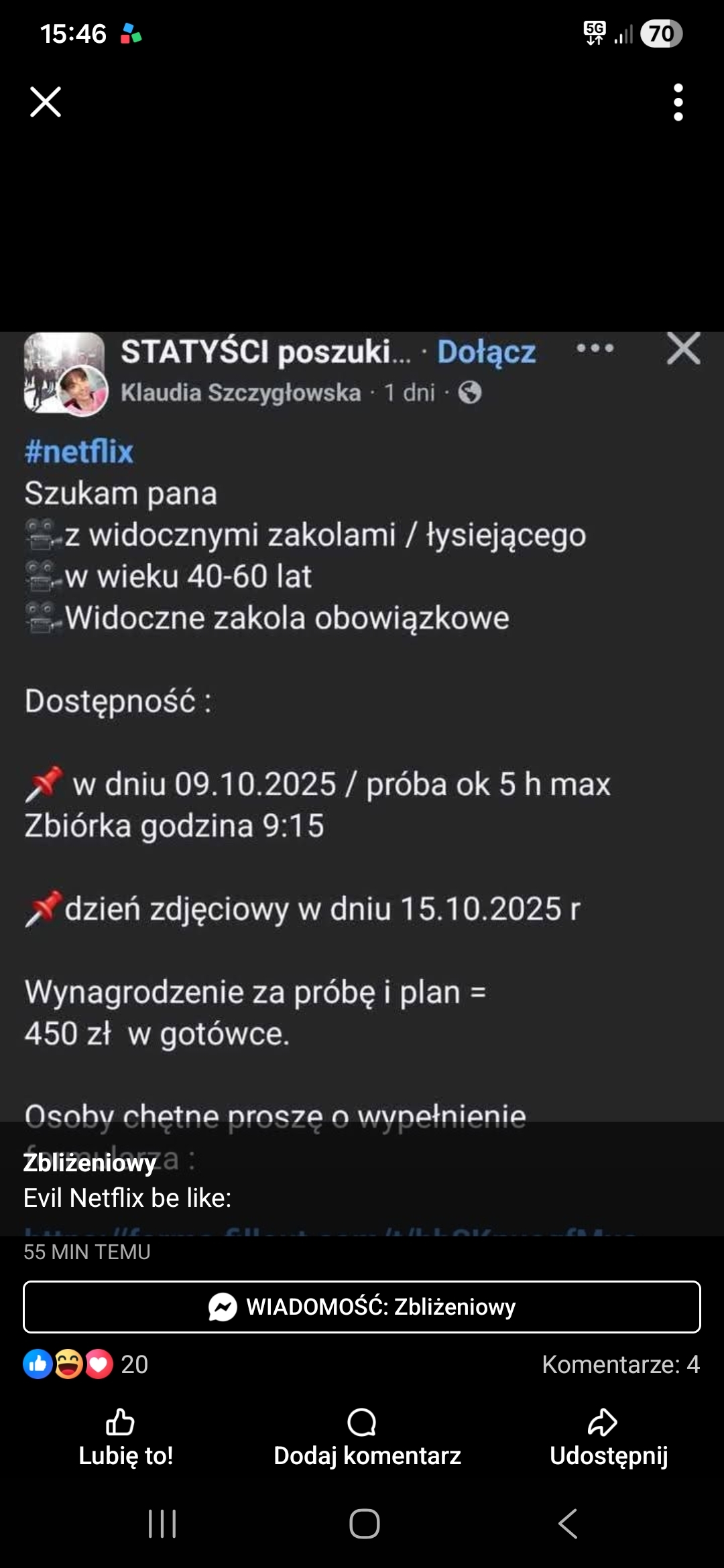Open the overflow menu
724x1568 pixels.
point(678,103)
